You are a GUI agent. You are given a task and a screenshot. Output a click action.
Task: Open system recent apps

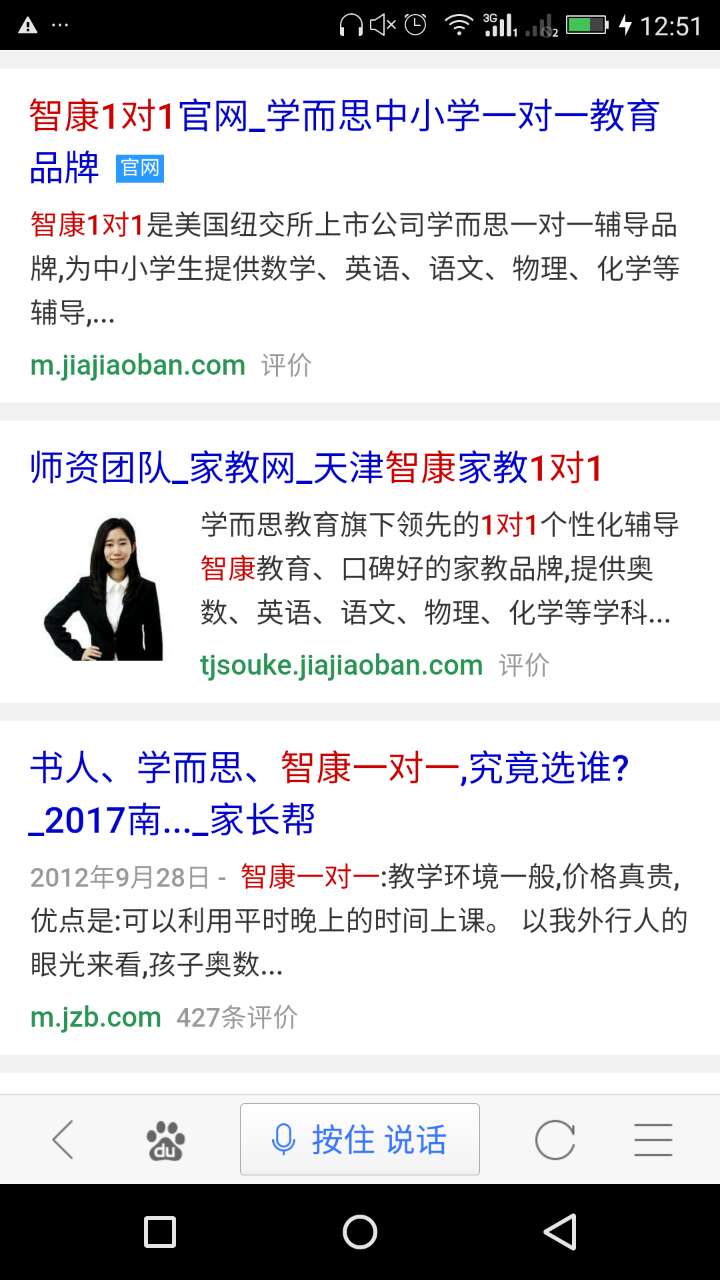160,1231
